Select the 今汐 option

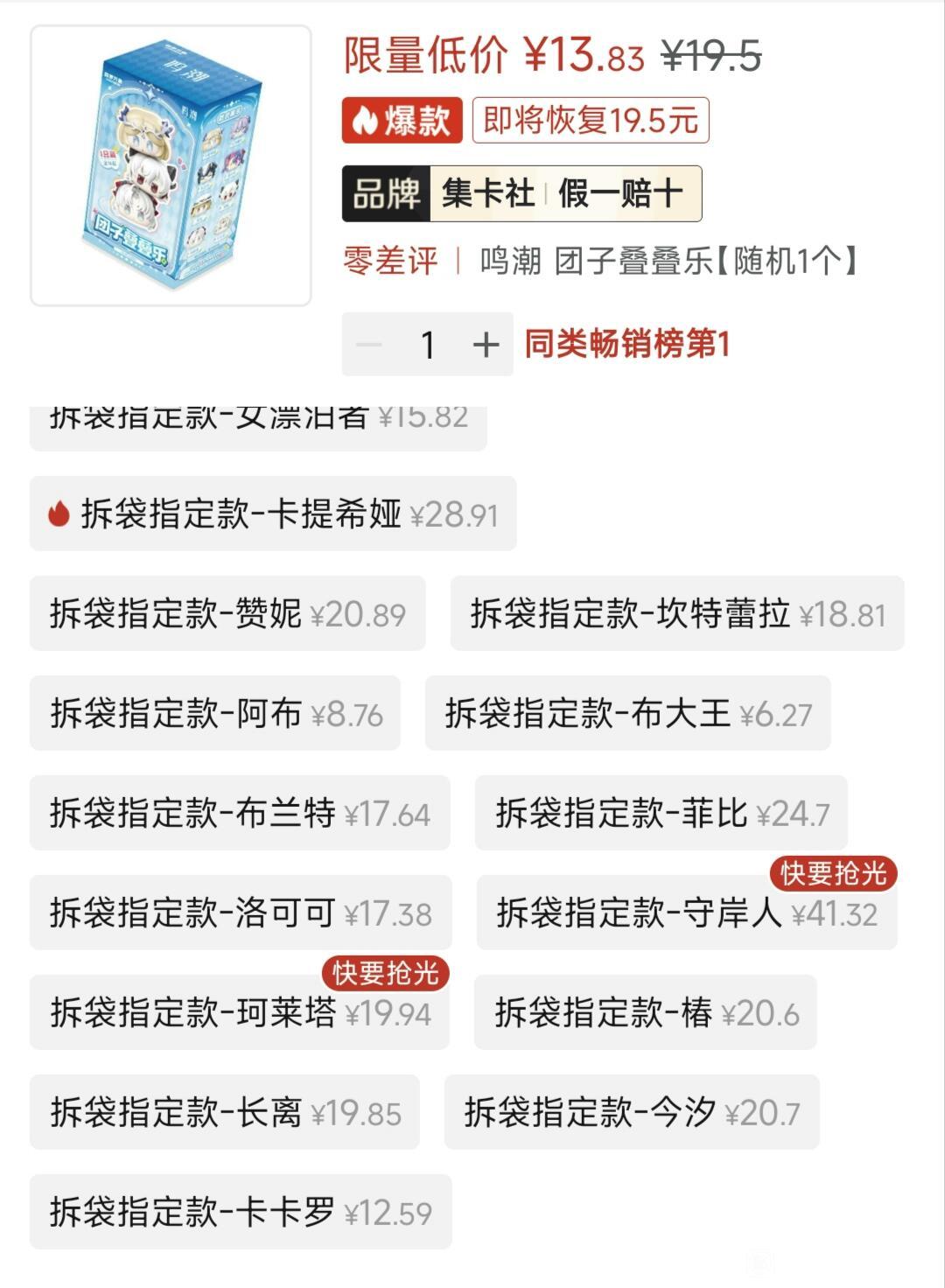coord(632,1112)
